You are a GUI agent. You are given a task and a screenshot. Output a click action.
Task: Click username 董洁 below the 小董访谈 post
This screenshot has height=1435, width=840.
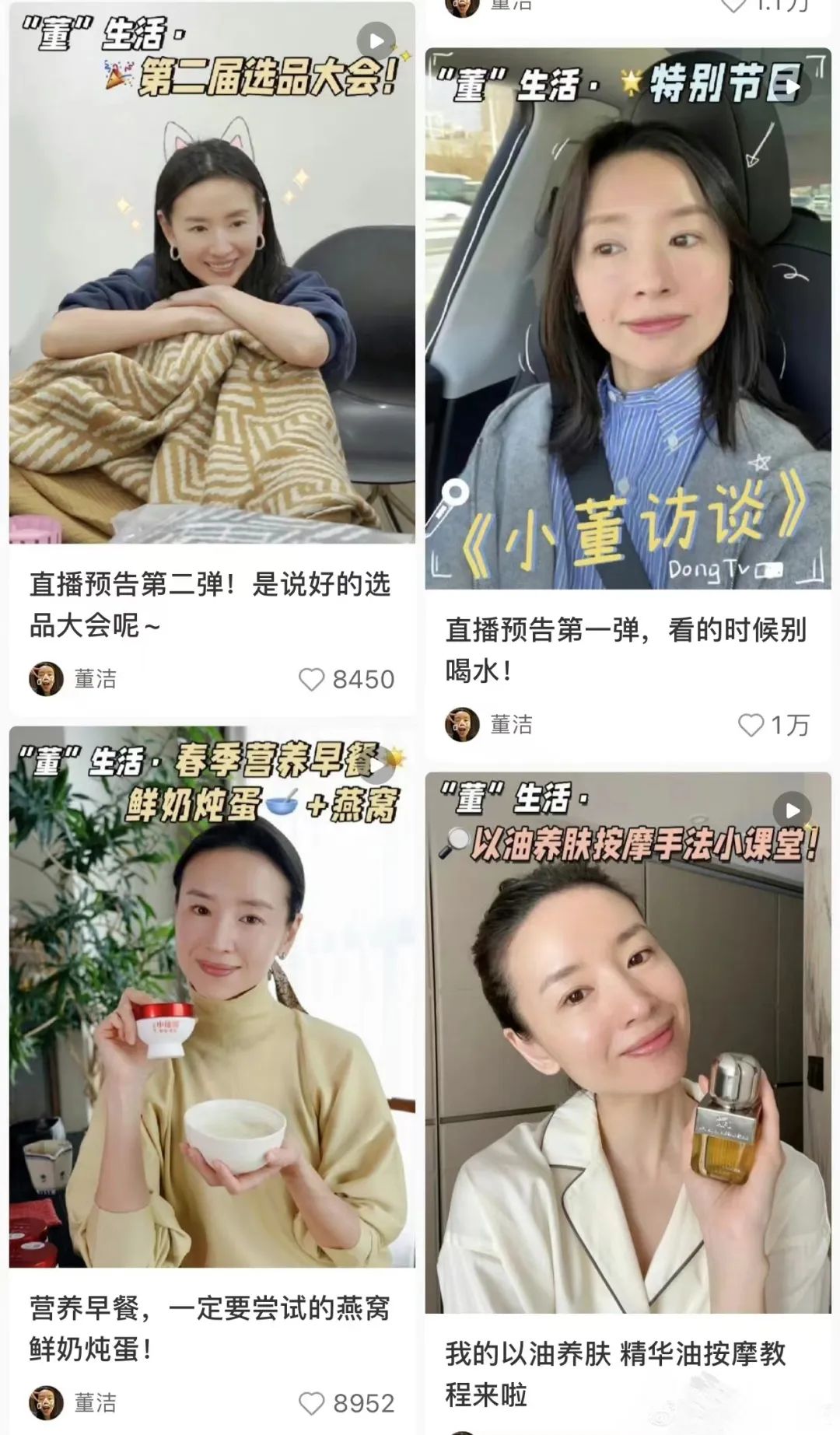click(509, 726)
